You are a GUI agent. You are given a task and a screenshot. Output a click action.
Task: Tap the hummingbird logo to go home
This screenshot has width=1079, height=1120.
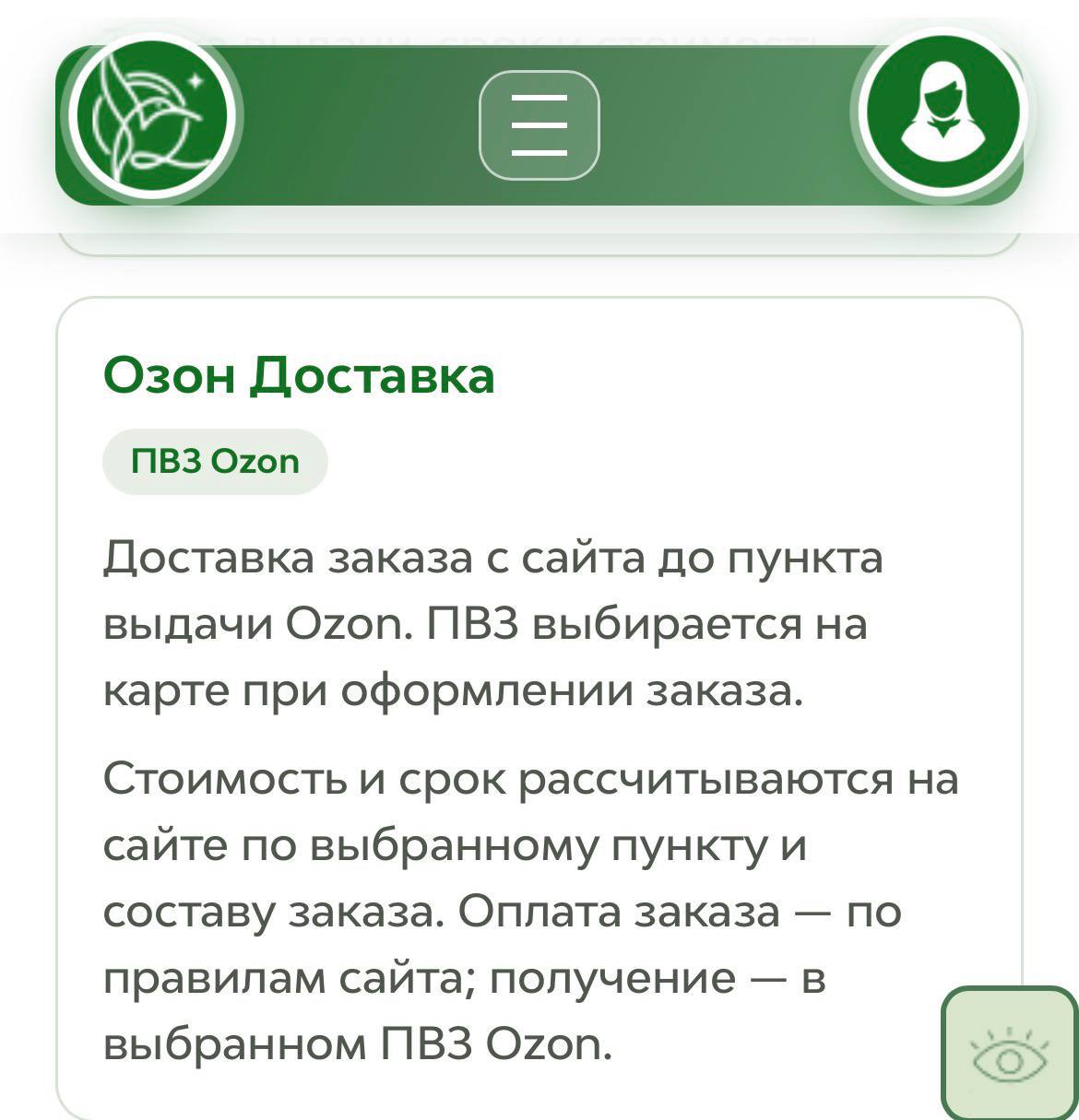151,117
